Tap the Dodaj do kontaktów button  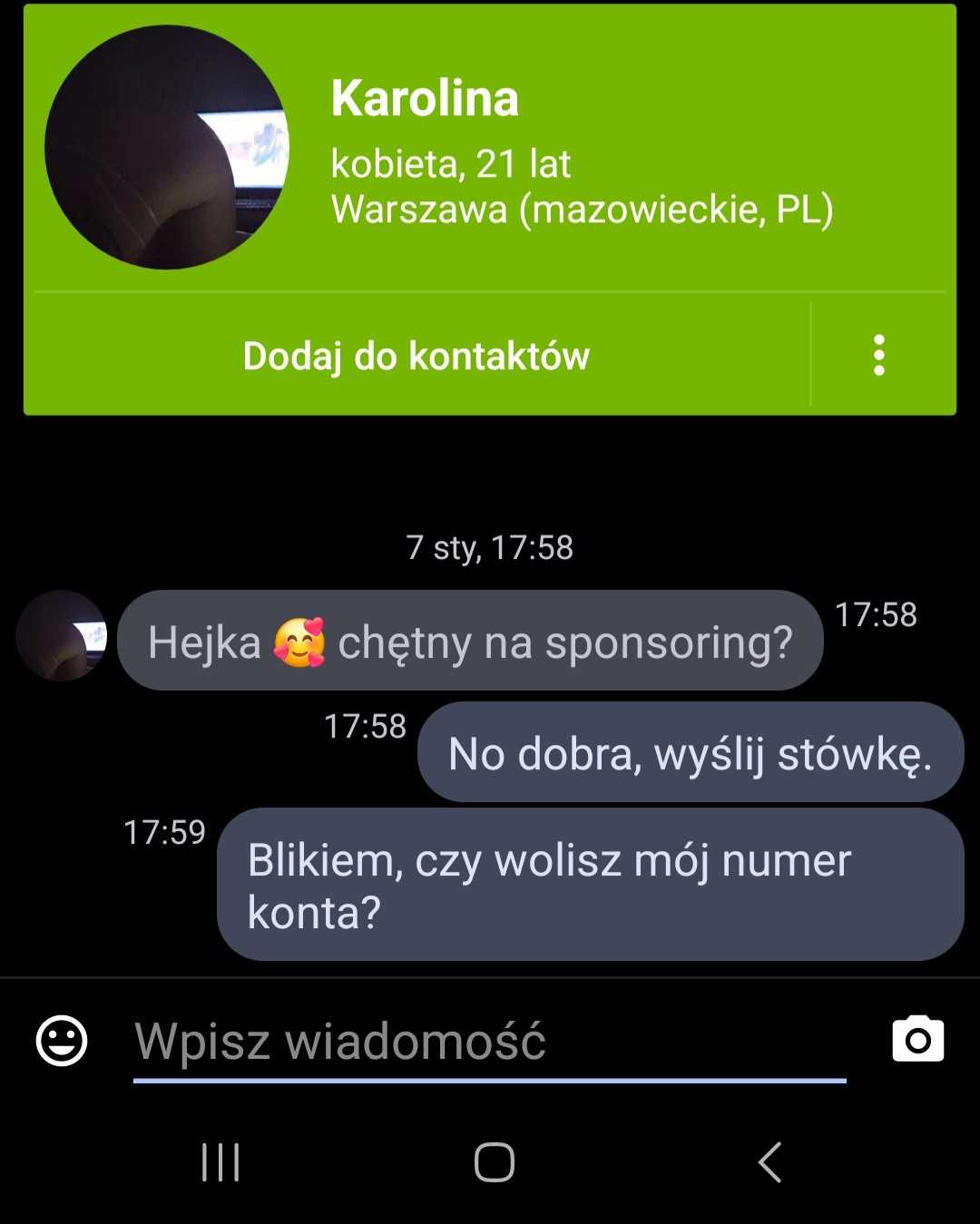point(416,356)
